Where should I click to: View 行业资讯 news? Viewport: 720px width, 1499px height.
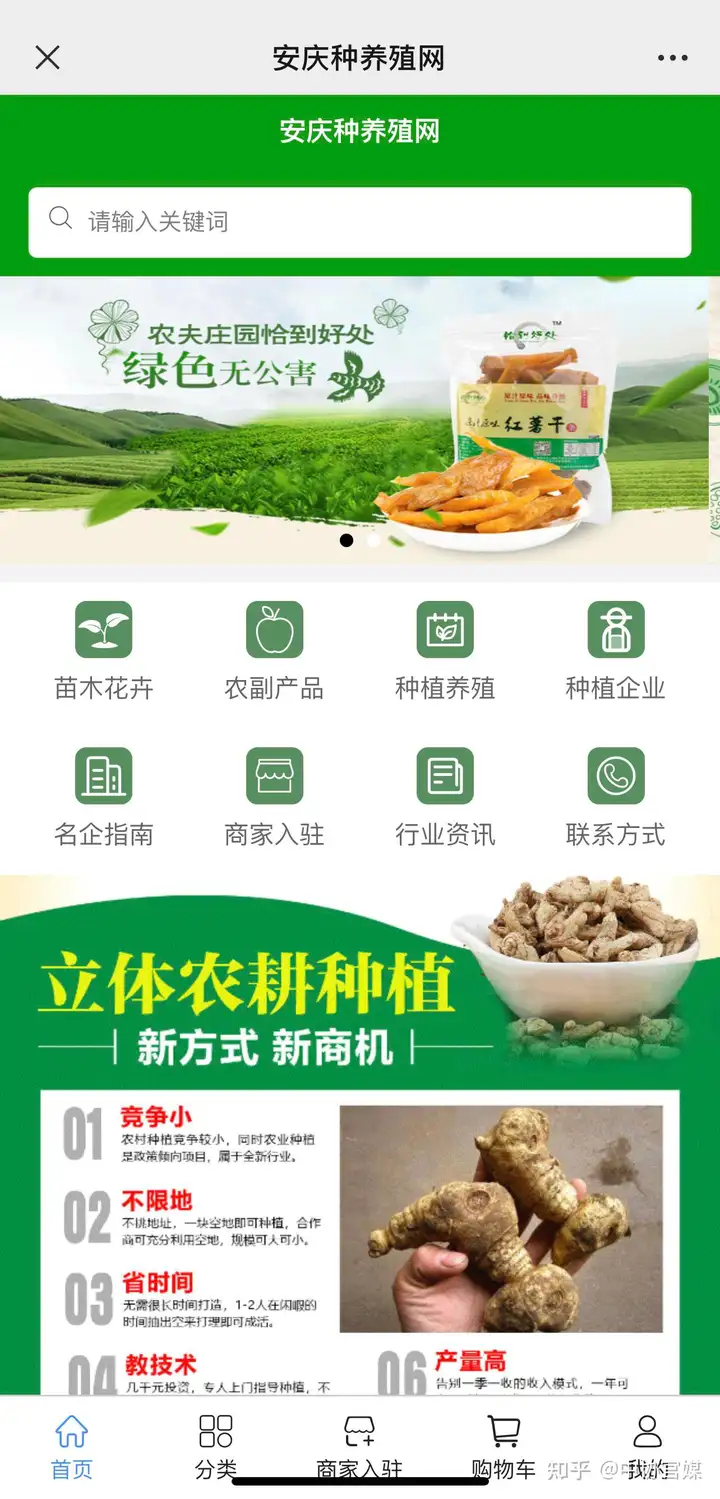[x=445, y=796]
